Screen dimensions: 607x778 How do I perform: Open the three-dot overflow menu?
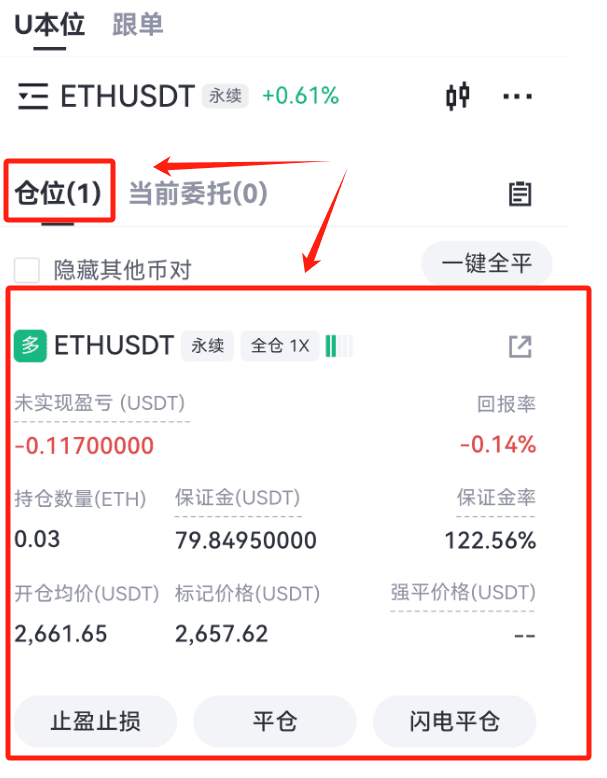[517, 97]
